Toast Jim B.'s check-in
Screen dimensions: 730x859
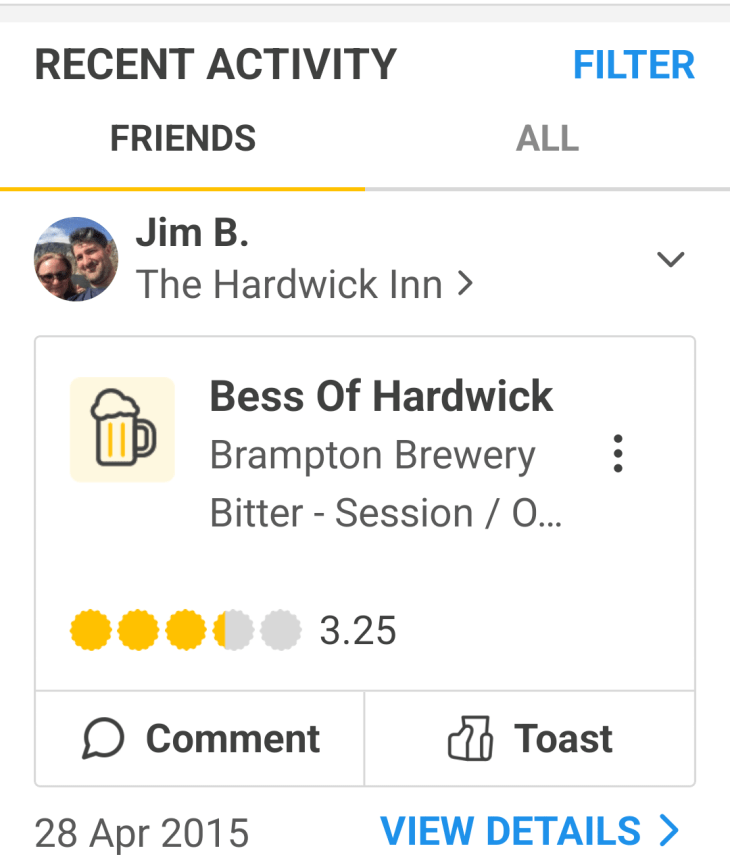529,739
